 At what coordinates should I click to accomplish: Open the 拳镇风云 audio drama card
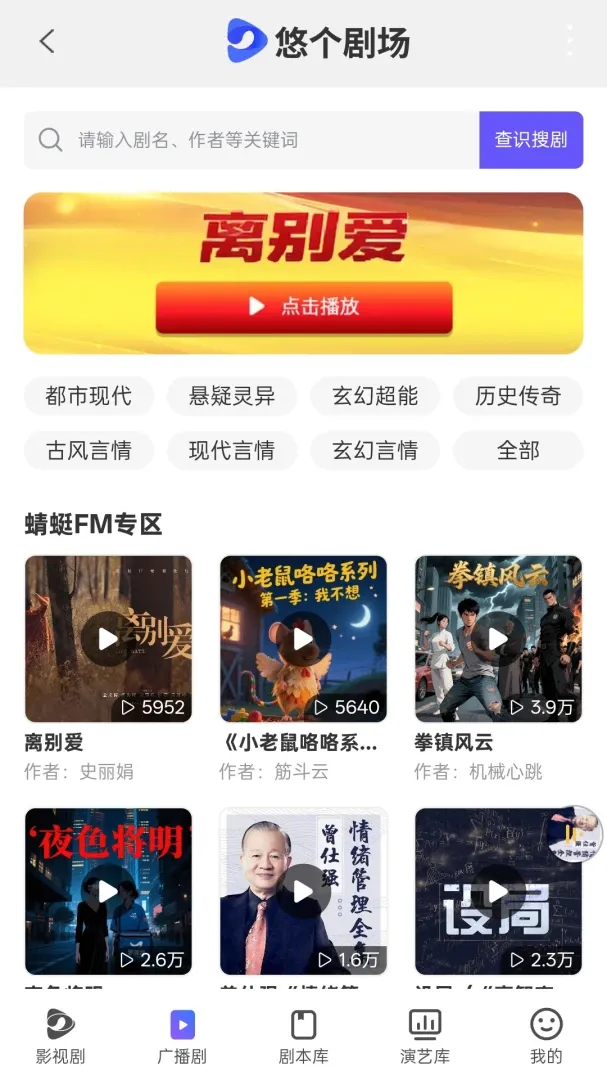[x=498, y=638]
